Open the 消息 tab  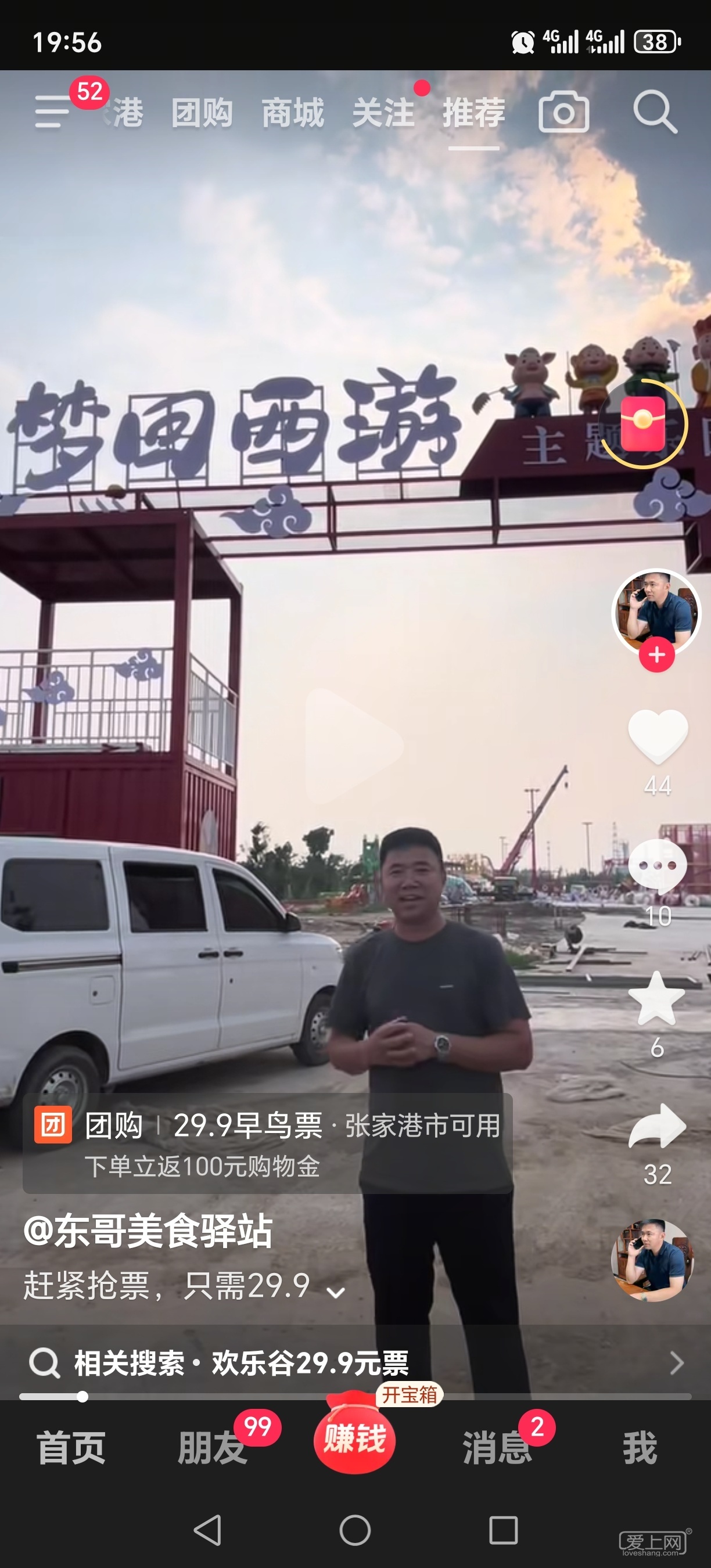point(497,1447)
